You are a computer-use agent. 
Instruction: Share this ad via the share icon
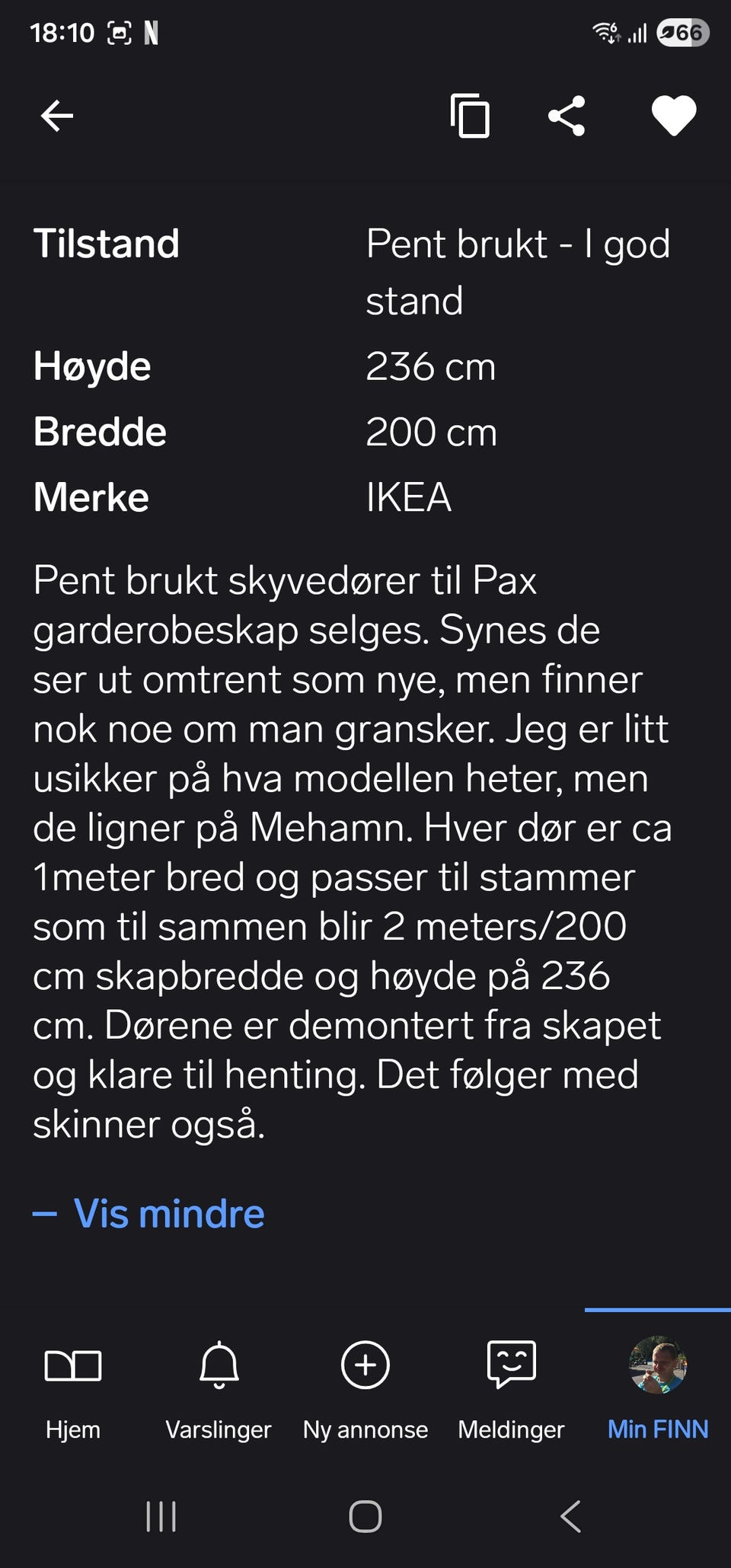click(567, 116)
